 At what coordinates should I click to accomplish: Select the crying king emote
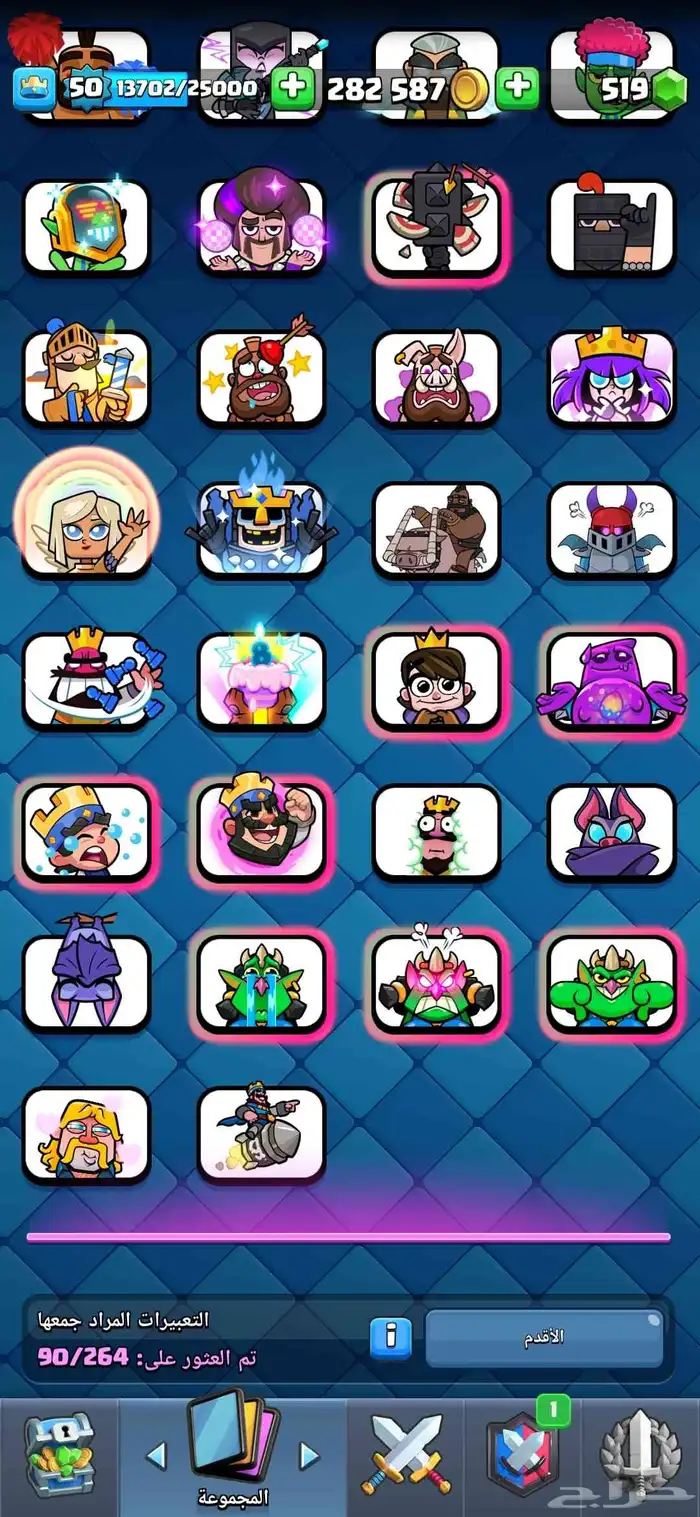(87, 831)
